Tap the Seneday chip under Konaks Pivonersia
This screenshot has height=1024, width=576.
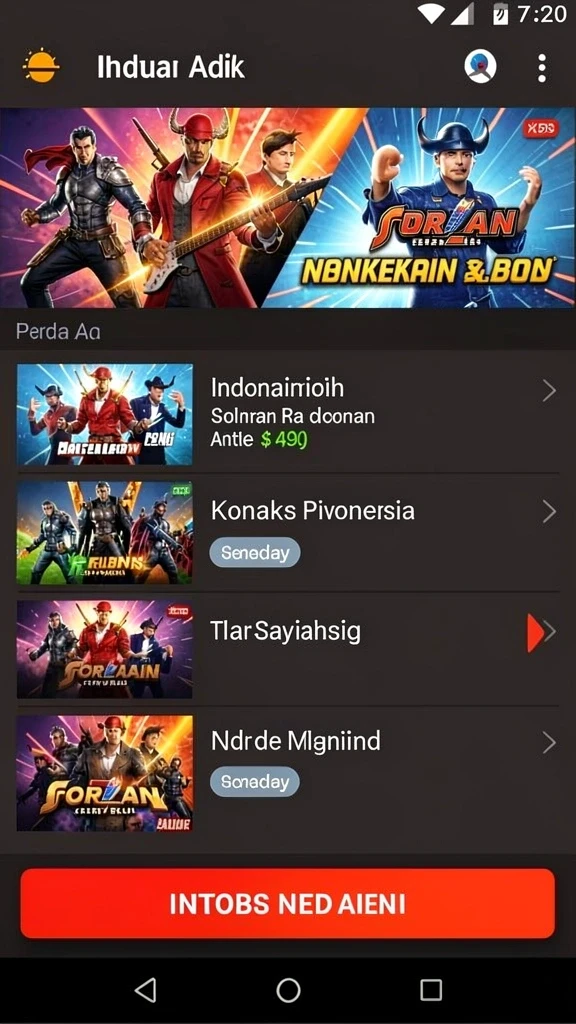click(x=255, y=552)
